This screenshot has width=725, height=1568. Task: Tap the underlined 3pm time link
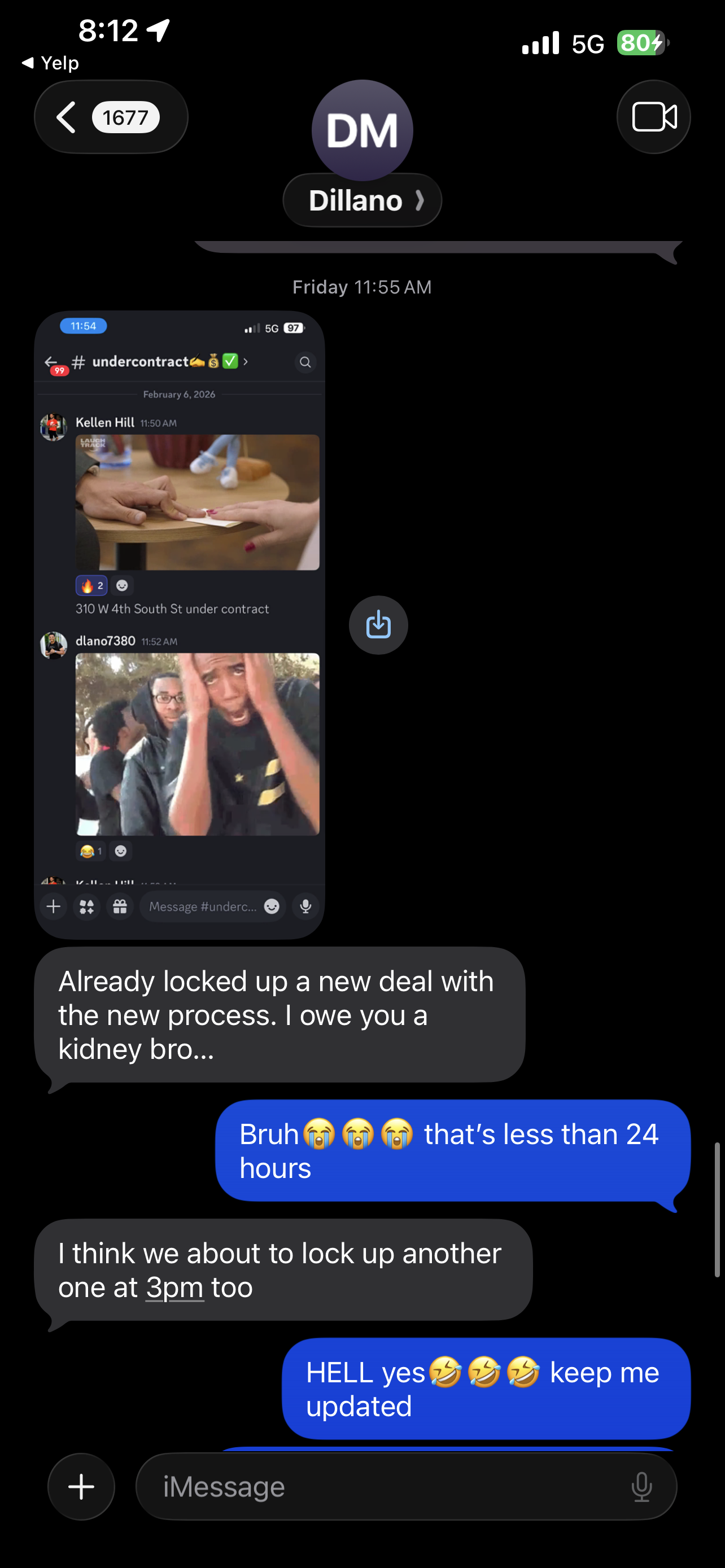click(x=174, y=1287)
